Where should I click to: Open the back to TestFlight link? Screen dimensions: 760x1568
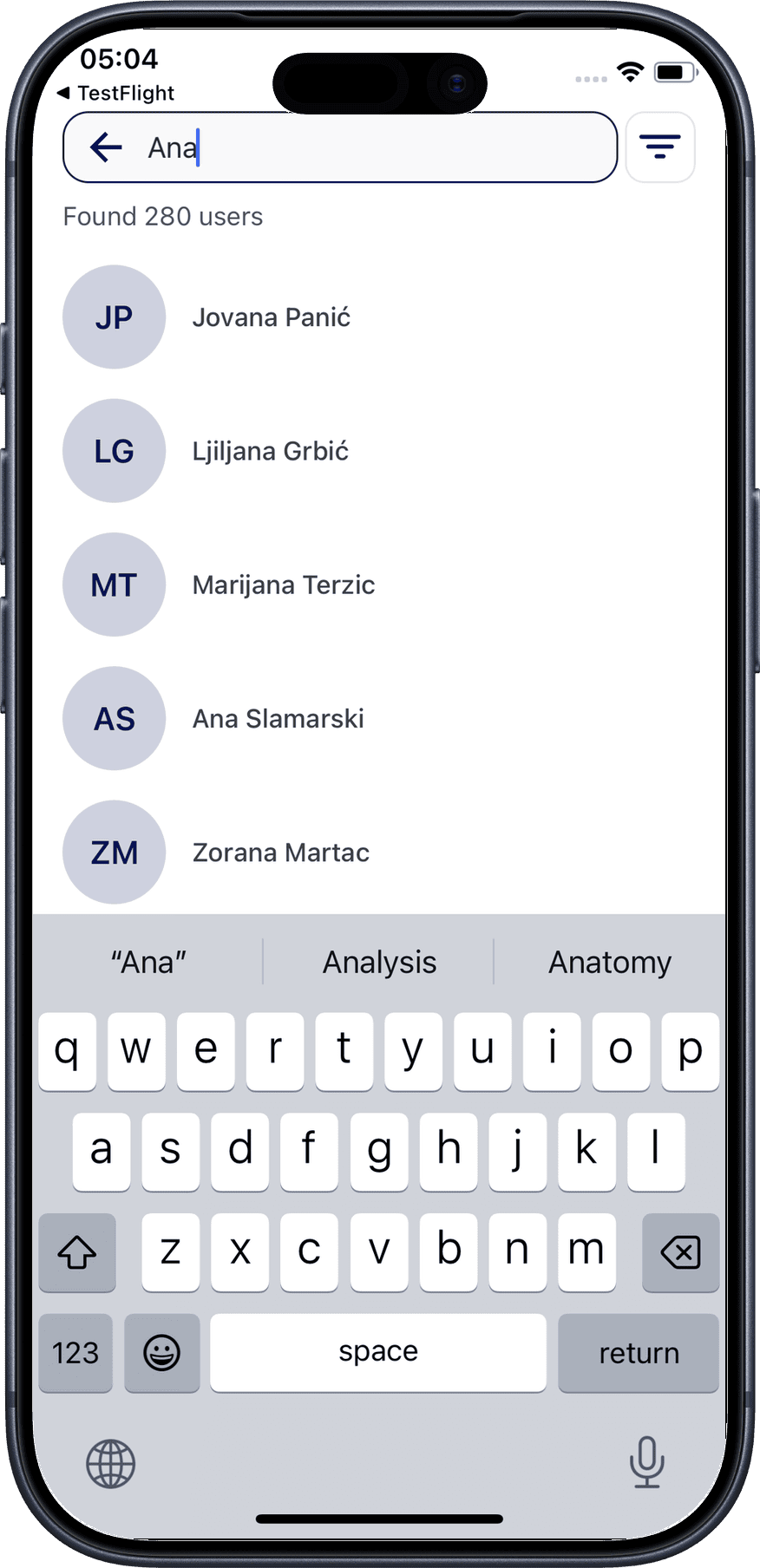pos(116,93)
